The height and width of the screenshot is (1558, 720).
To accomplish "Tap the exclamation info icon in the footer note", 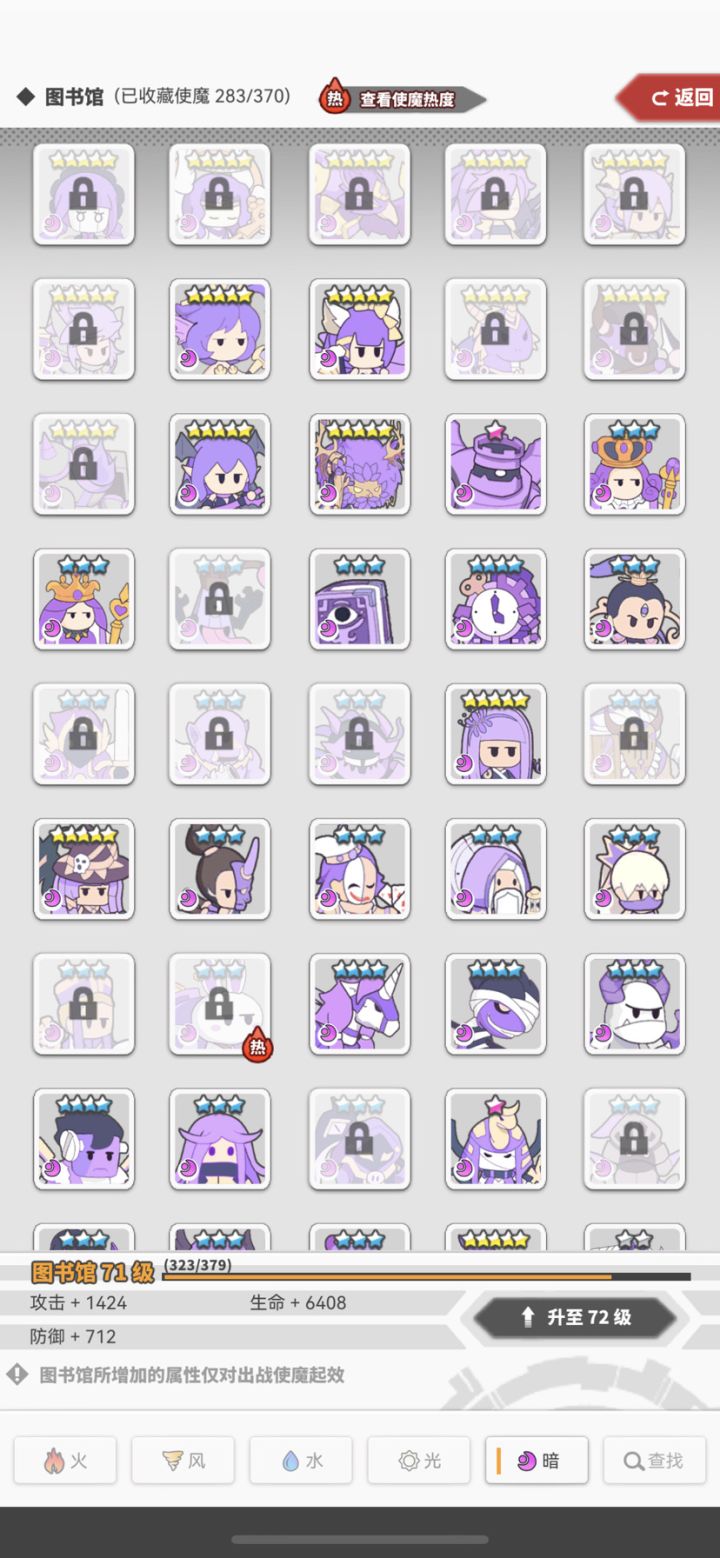I will click(18, 1375).
